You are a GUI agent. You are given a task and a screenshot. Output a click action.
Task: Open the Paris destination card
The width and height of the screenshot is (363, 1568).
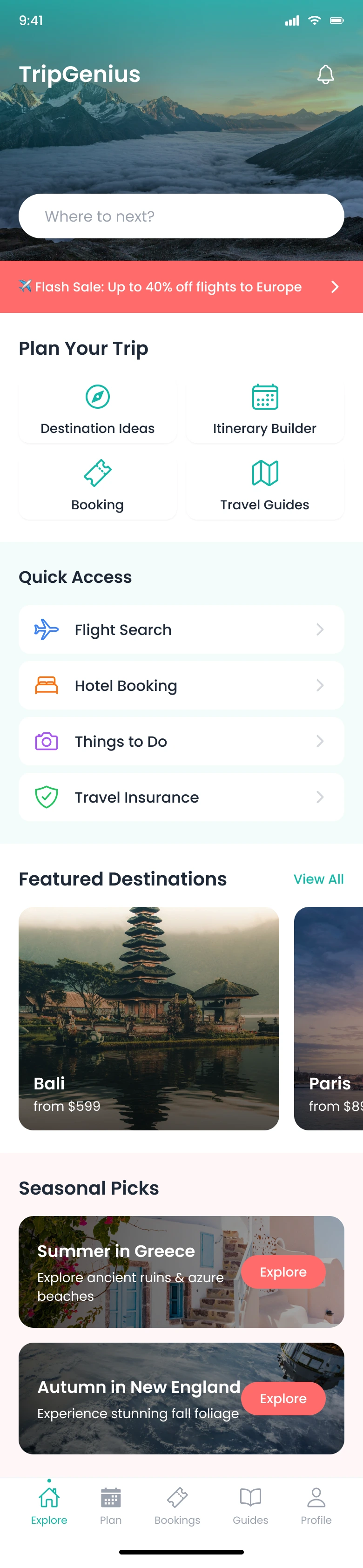point(329,1018)
